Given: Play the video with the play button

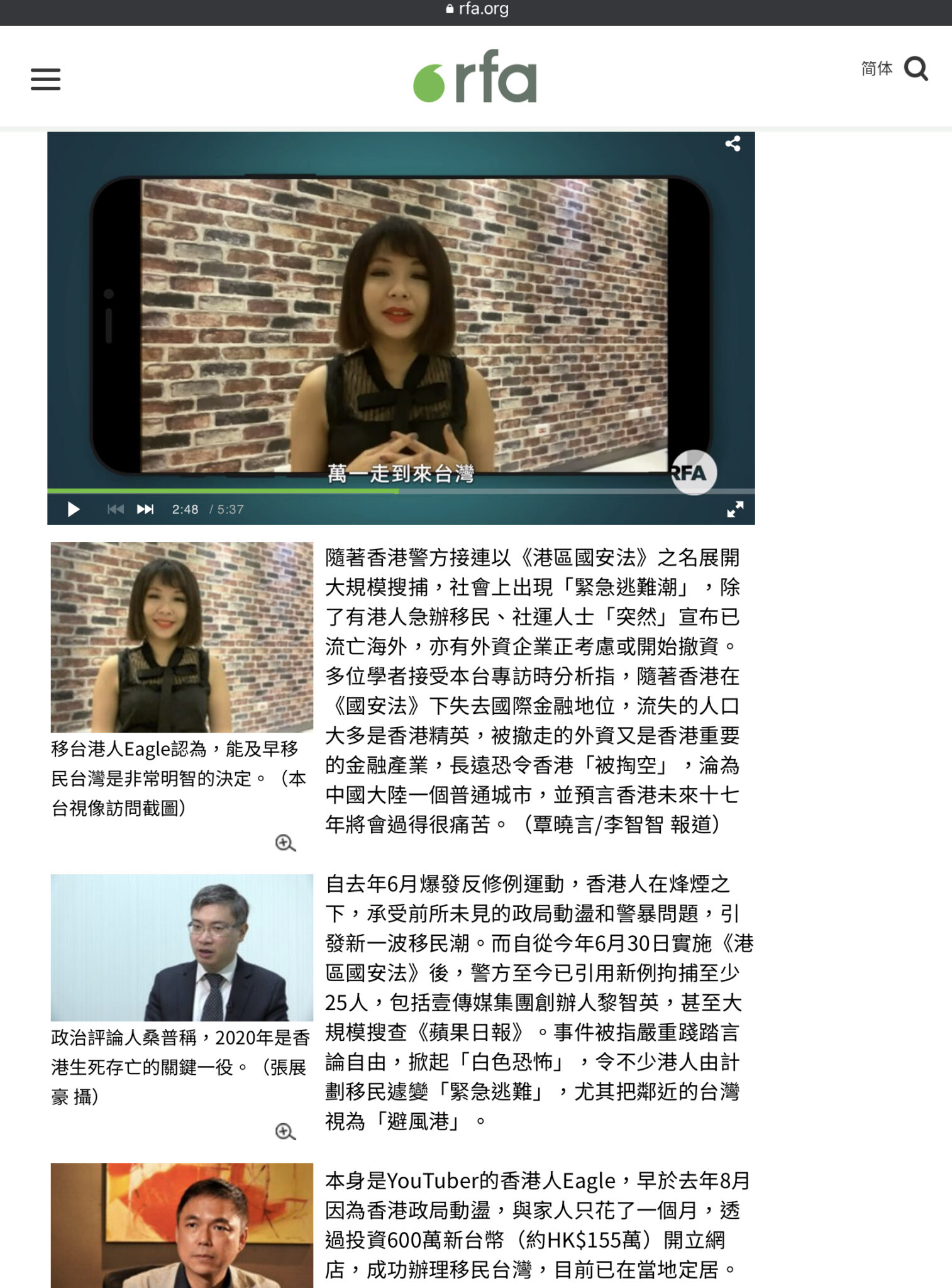Looking at the screenshot, I should pos(74,509).
